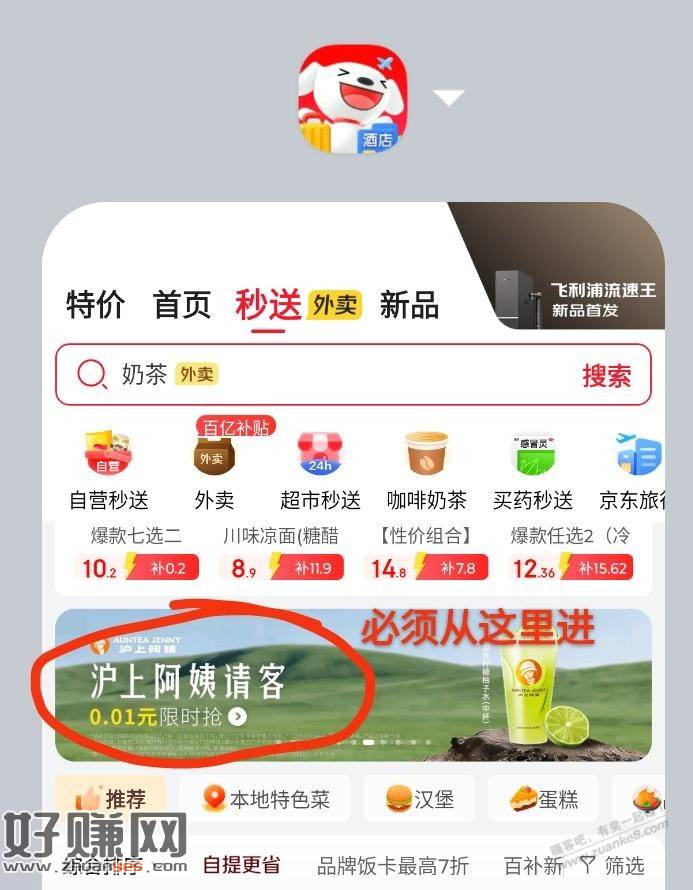Open the 新品 tab
Viewport: 693px width, 890px height.
point(409,304)
